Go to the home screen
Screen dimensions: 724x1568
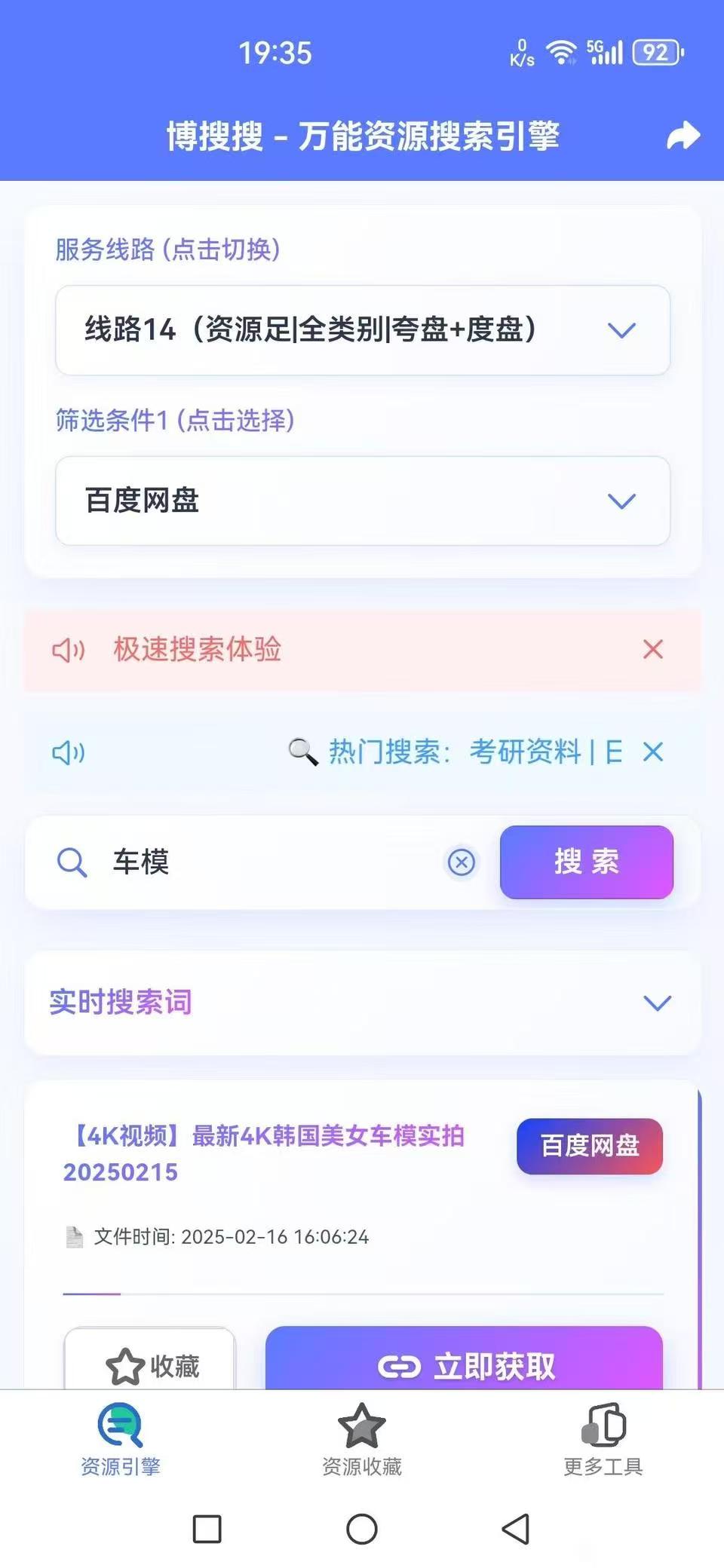tap(362, 1529)
